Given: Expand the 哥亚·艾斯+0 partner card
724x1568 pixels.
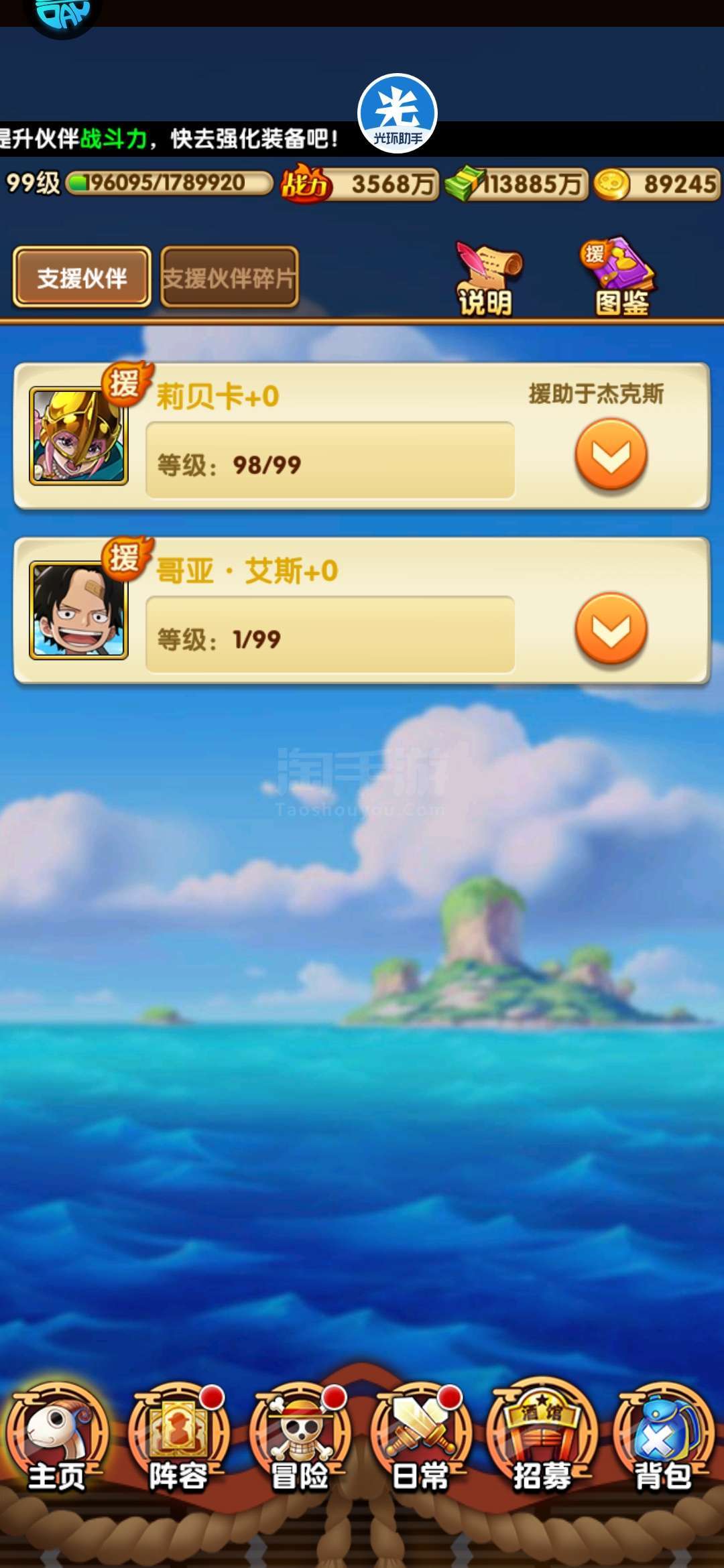Looking at the screenshot, I should tap(611, 629).
